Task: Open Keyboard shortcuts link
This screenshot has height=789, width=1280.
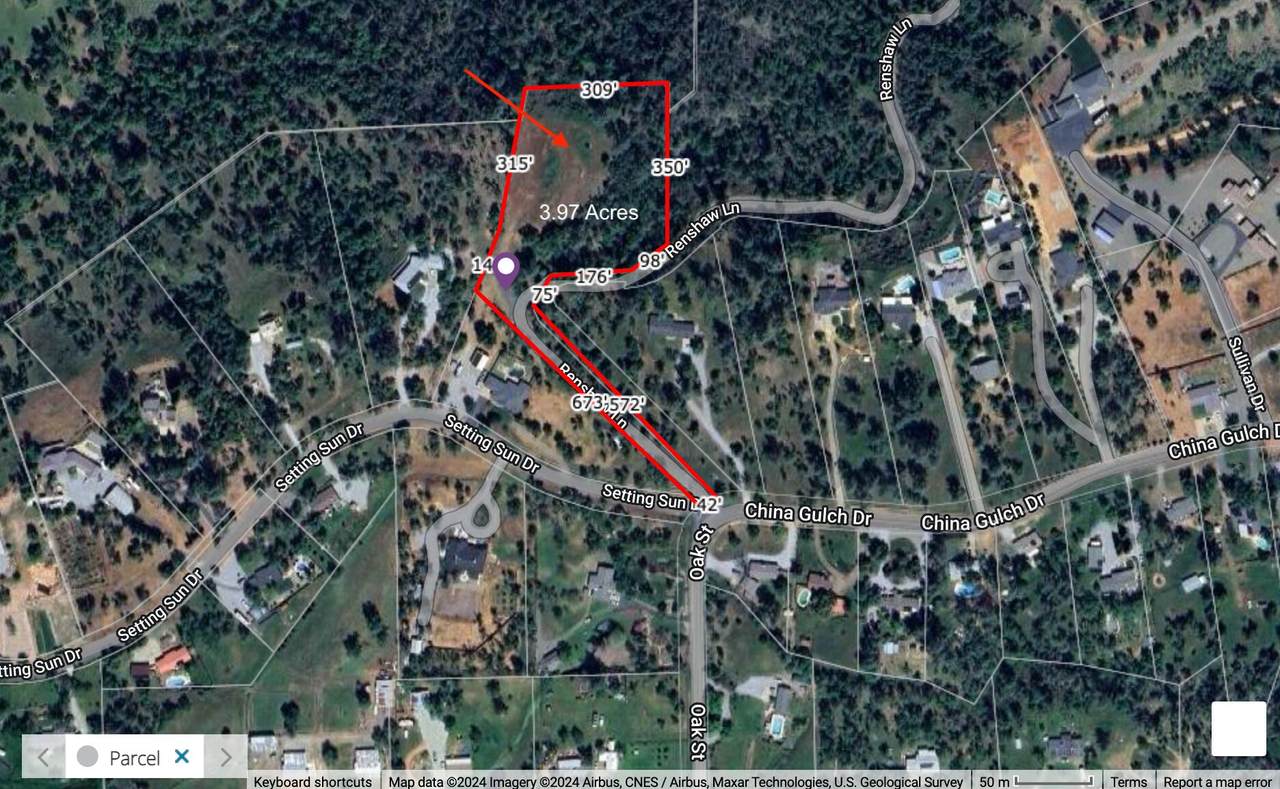Action: (x=313, y=782)
